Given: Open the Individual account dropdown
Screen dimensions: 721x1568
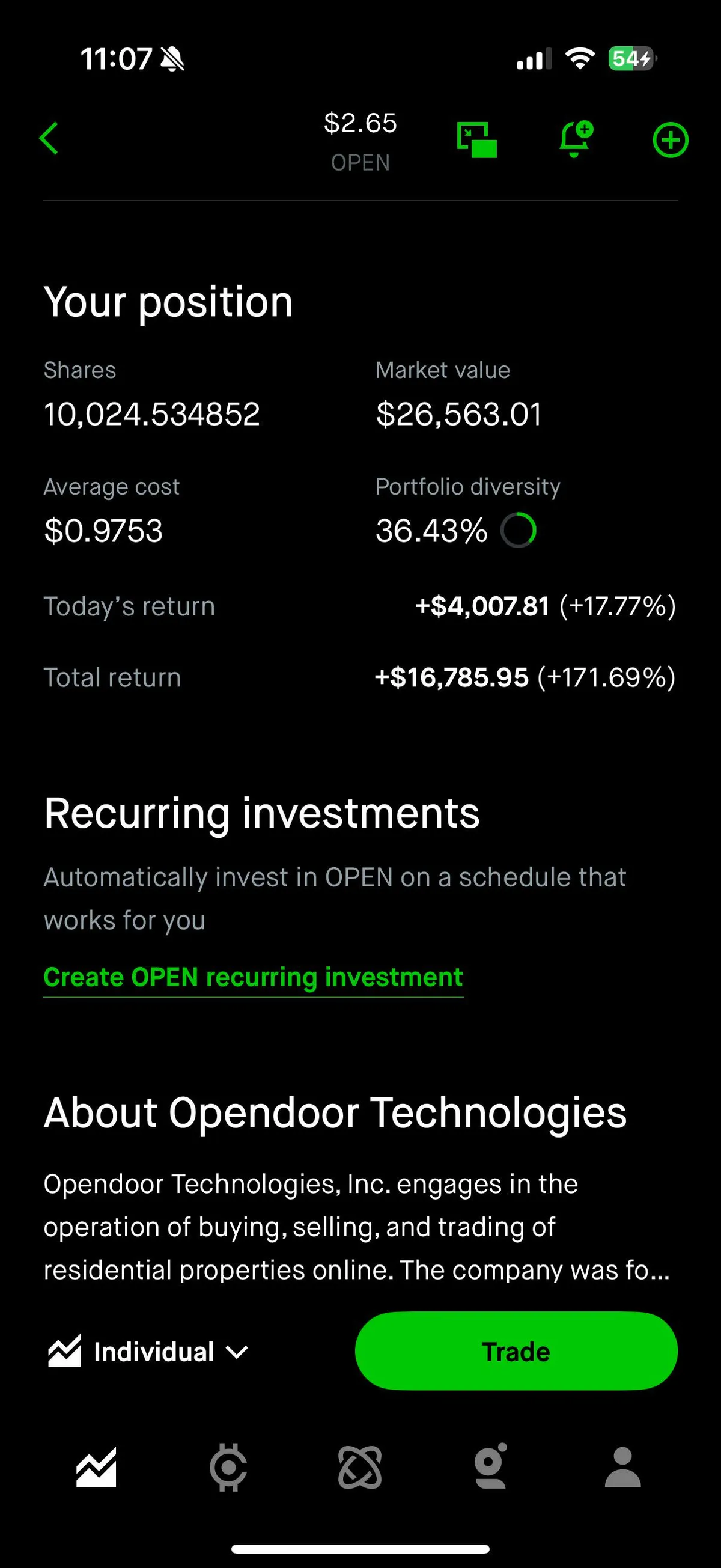Looking at the screenshot, I should coord(146,1352).
